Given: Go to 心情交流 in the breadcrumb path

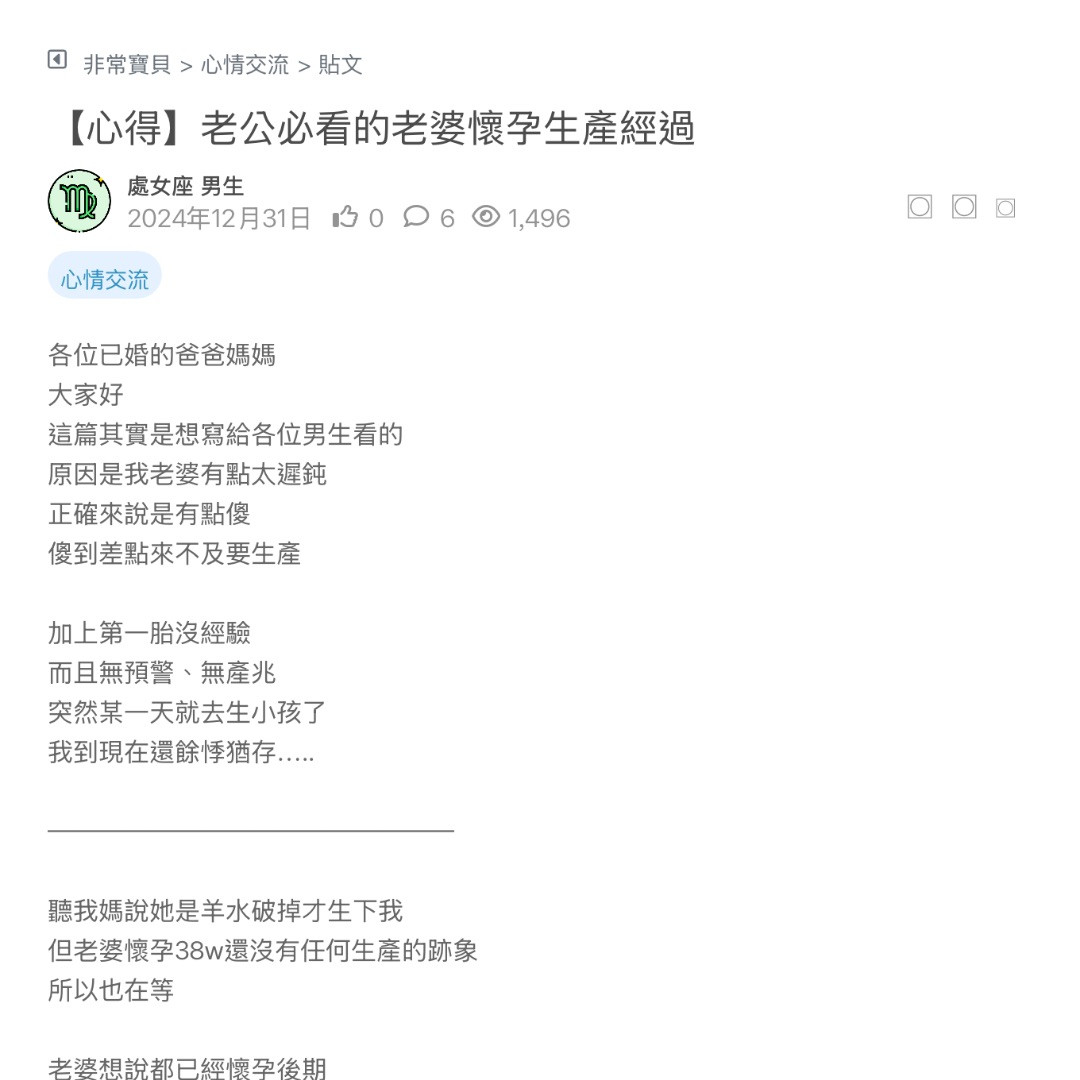Looking at the screenshot, I should (x=244, y=66).
